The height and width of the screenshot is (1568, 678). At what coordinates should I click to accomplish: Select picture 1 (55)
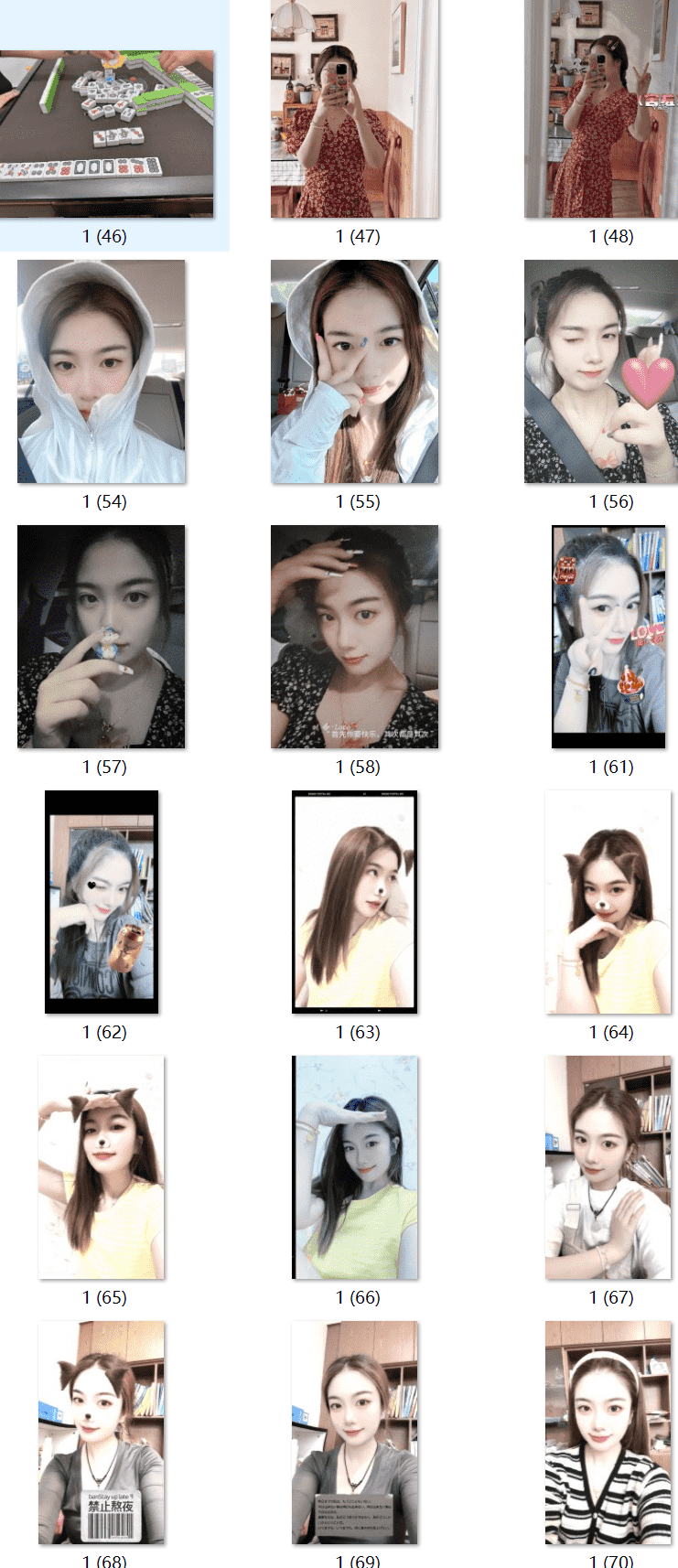355,371
